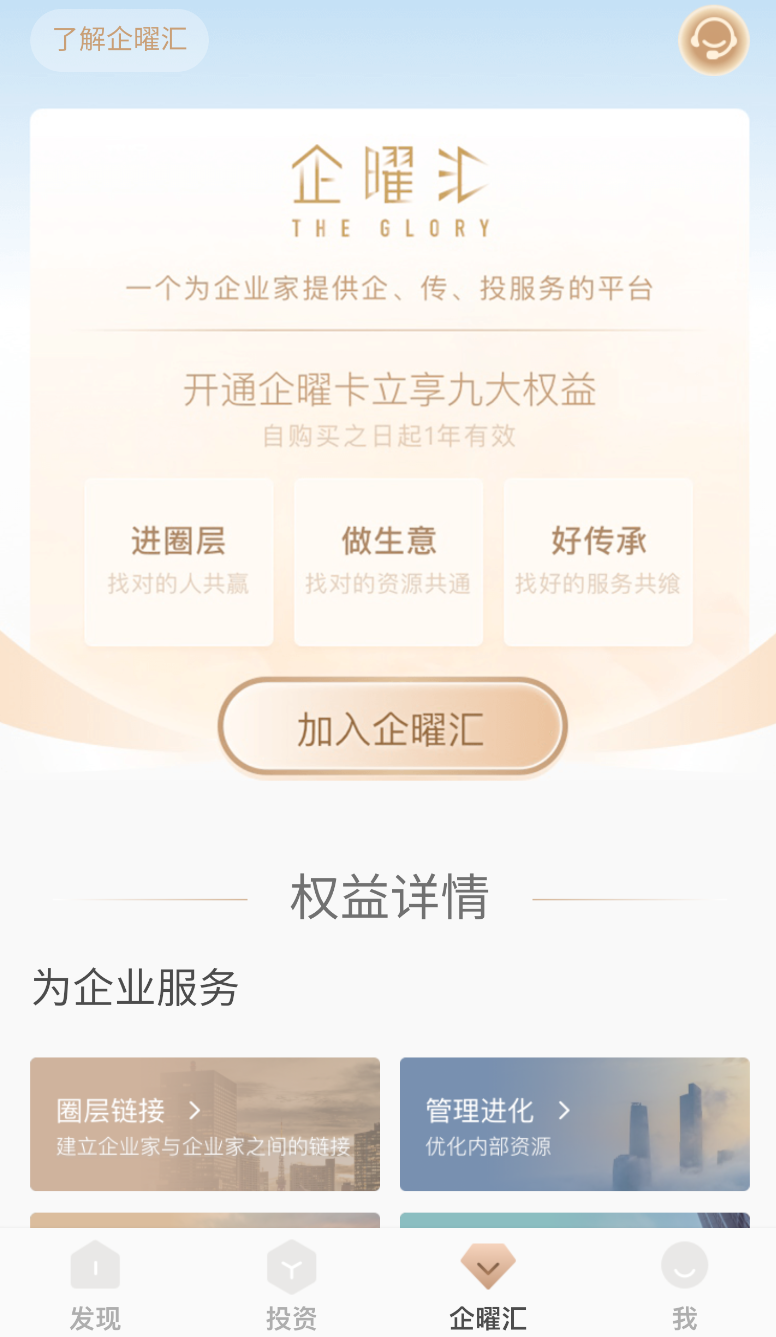View the 好传承 benefit card
Screen dimensions: 776x1337
(597, 561)
